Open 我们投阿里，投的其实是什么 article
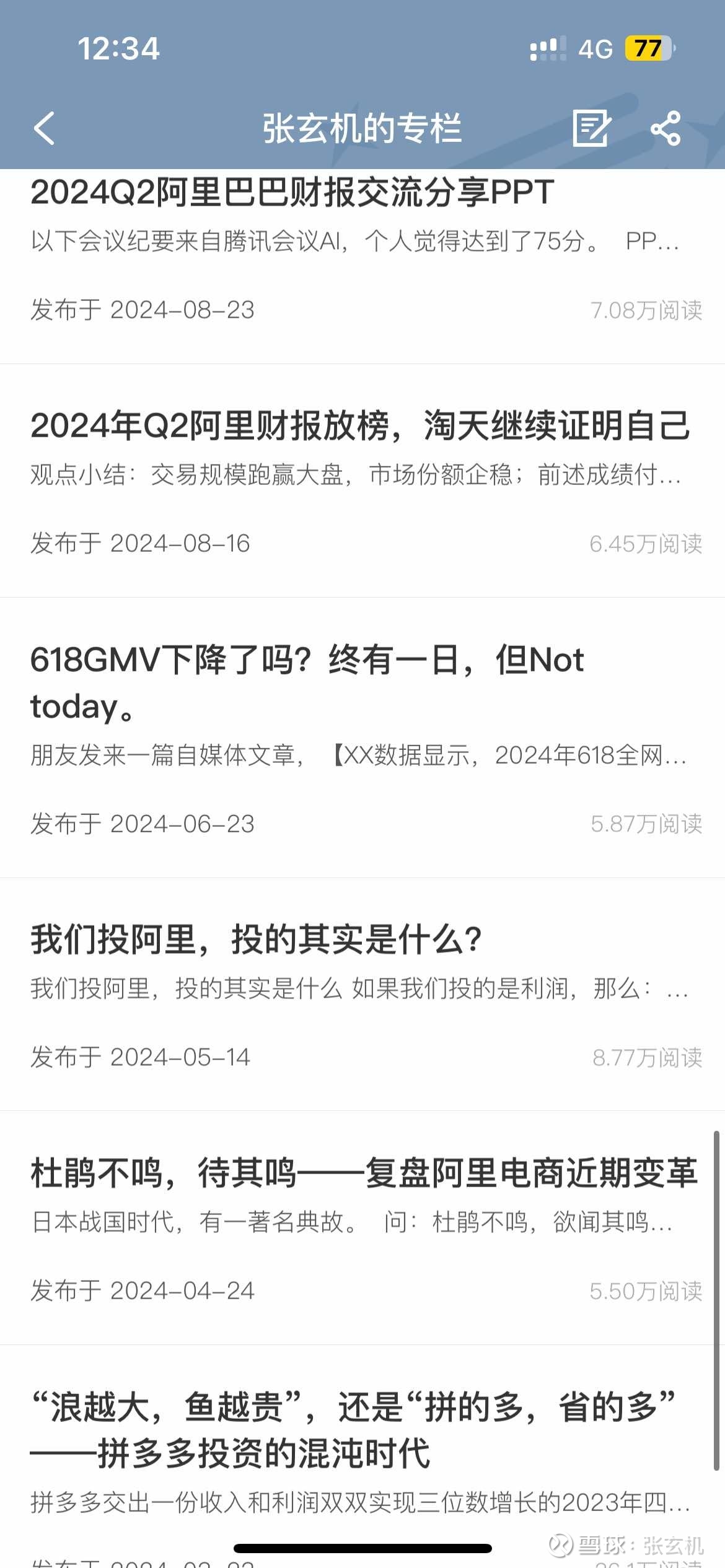 [x=256, y=939]
